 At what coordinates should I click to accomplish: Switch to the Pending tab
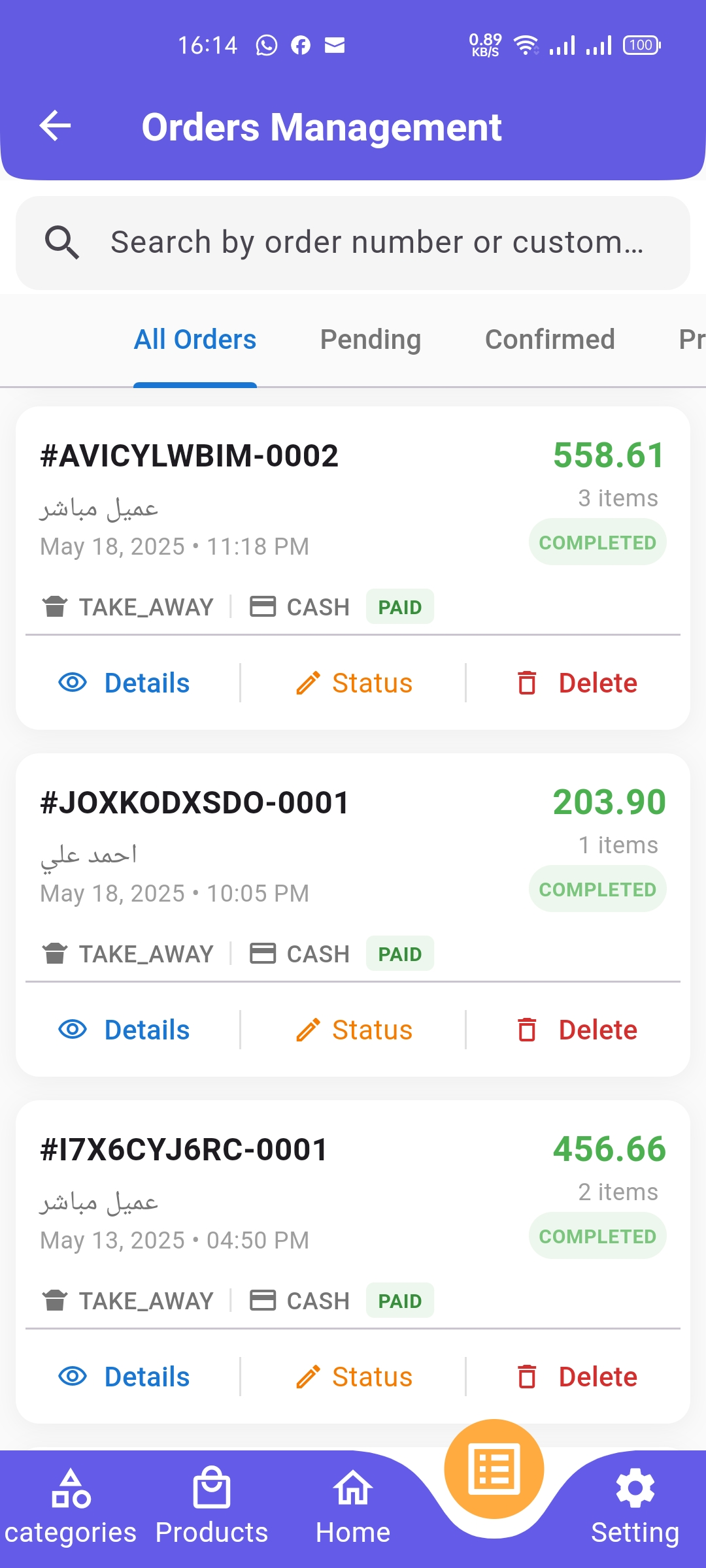pos(370,339)
